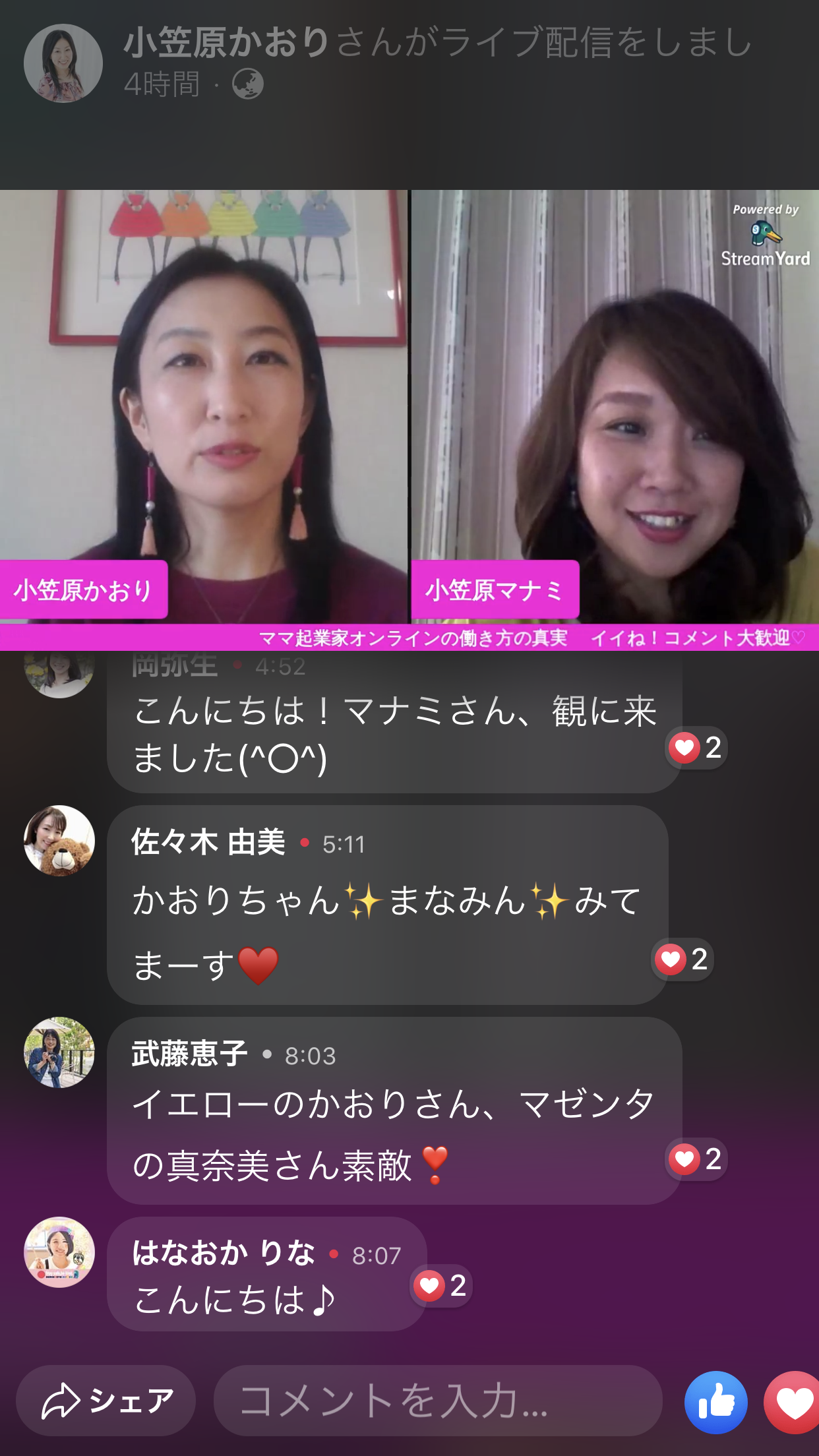Screen dimensions: 819x1456
Task: View reactions on 武藤恵子's comment
Action: [x=696, y=1159]
